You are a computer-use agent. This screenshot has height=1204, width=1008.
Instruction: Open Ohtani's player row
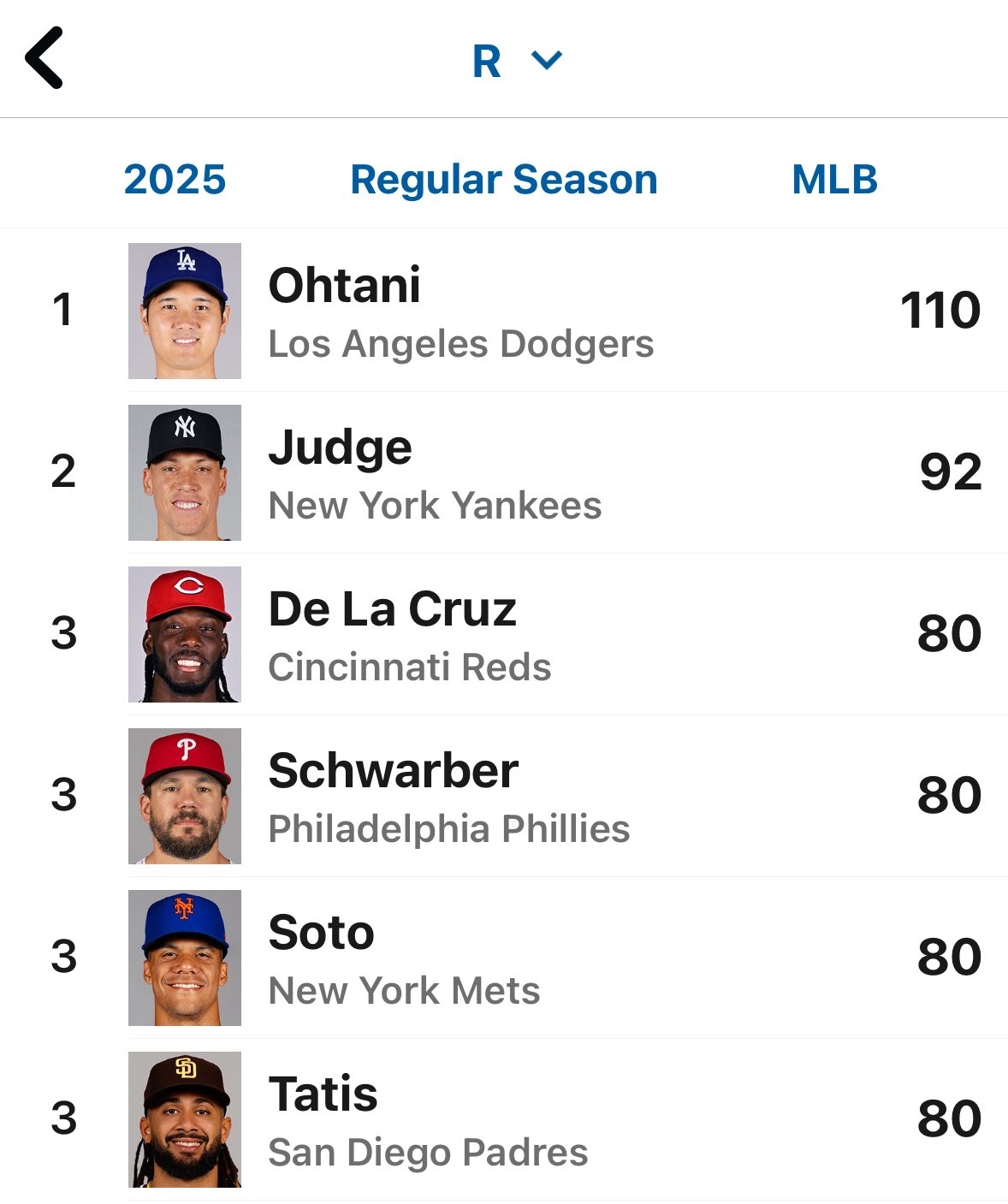[513, 311]
